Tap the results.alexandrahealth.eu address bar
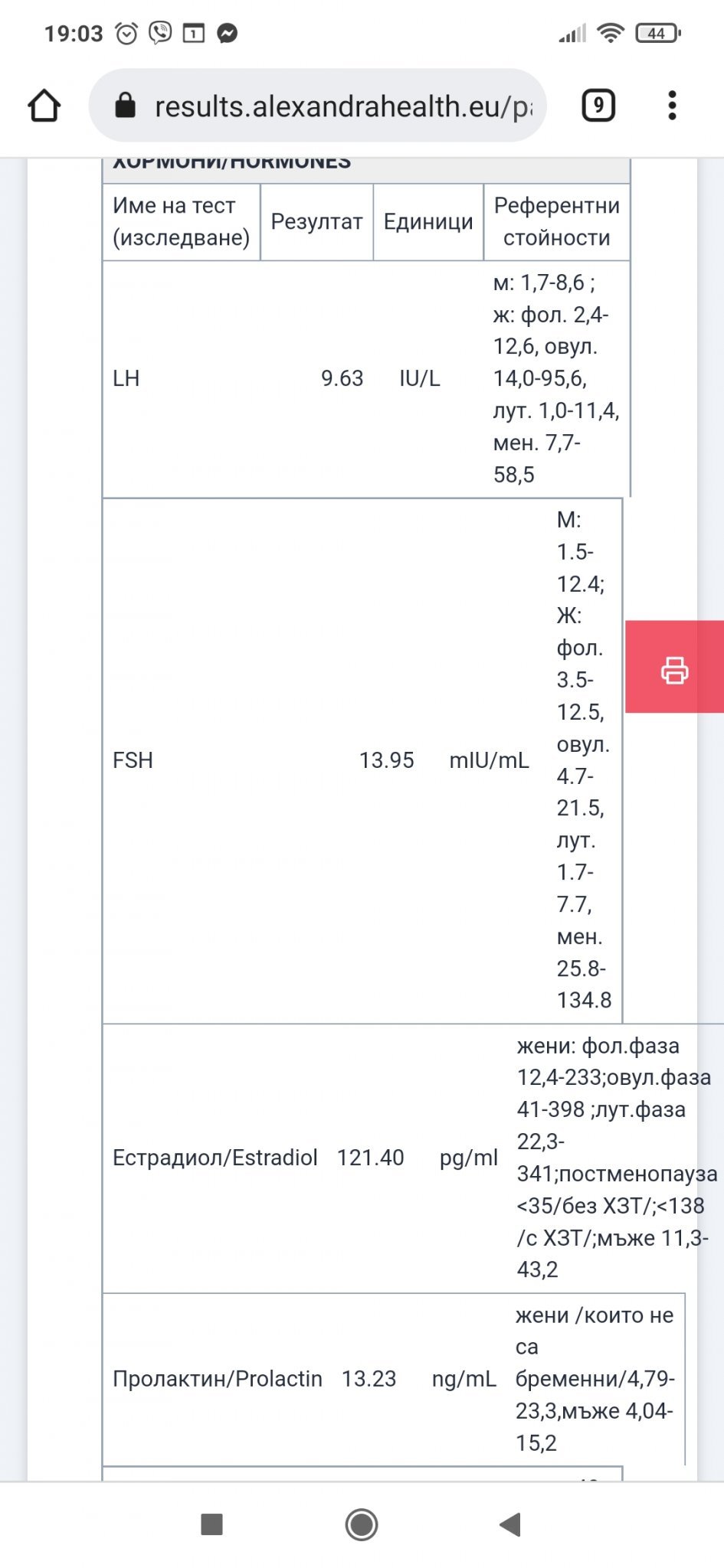 coord(317,106)
